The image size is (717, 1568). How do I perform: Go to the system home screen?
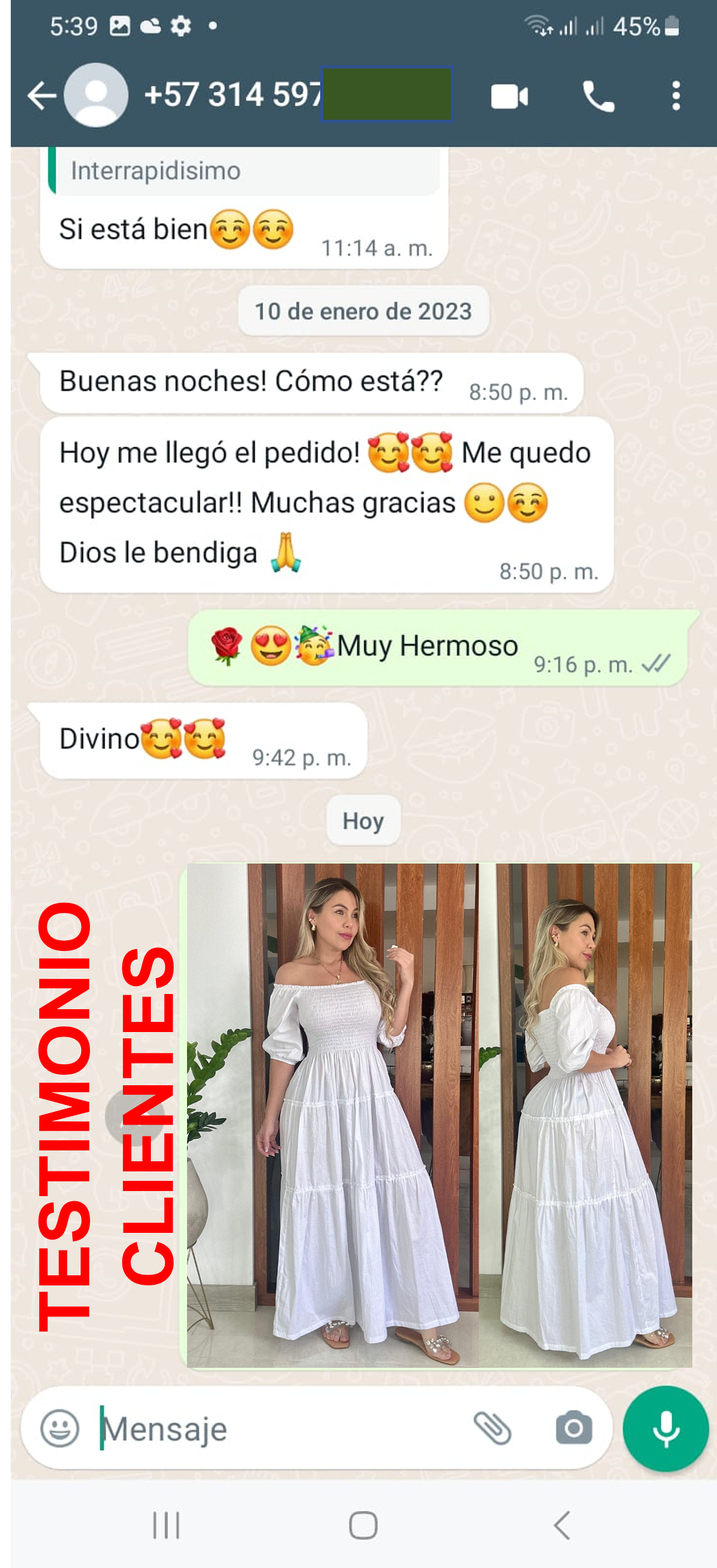tap(363, 1525)
